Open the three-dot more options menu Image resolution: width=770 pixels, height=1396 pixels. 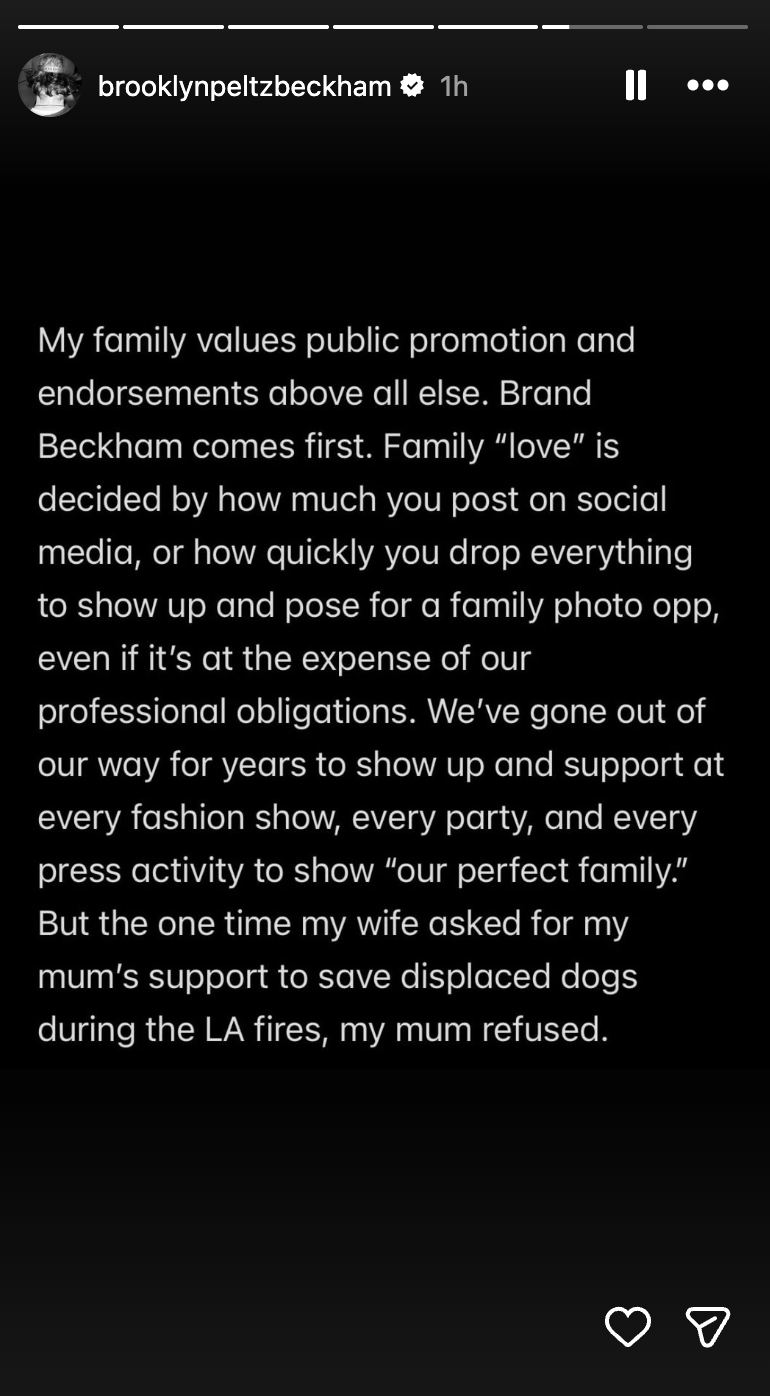[x=708, y=85]
